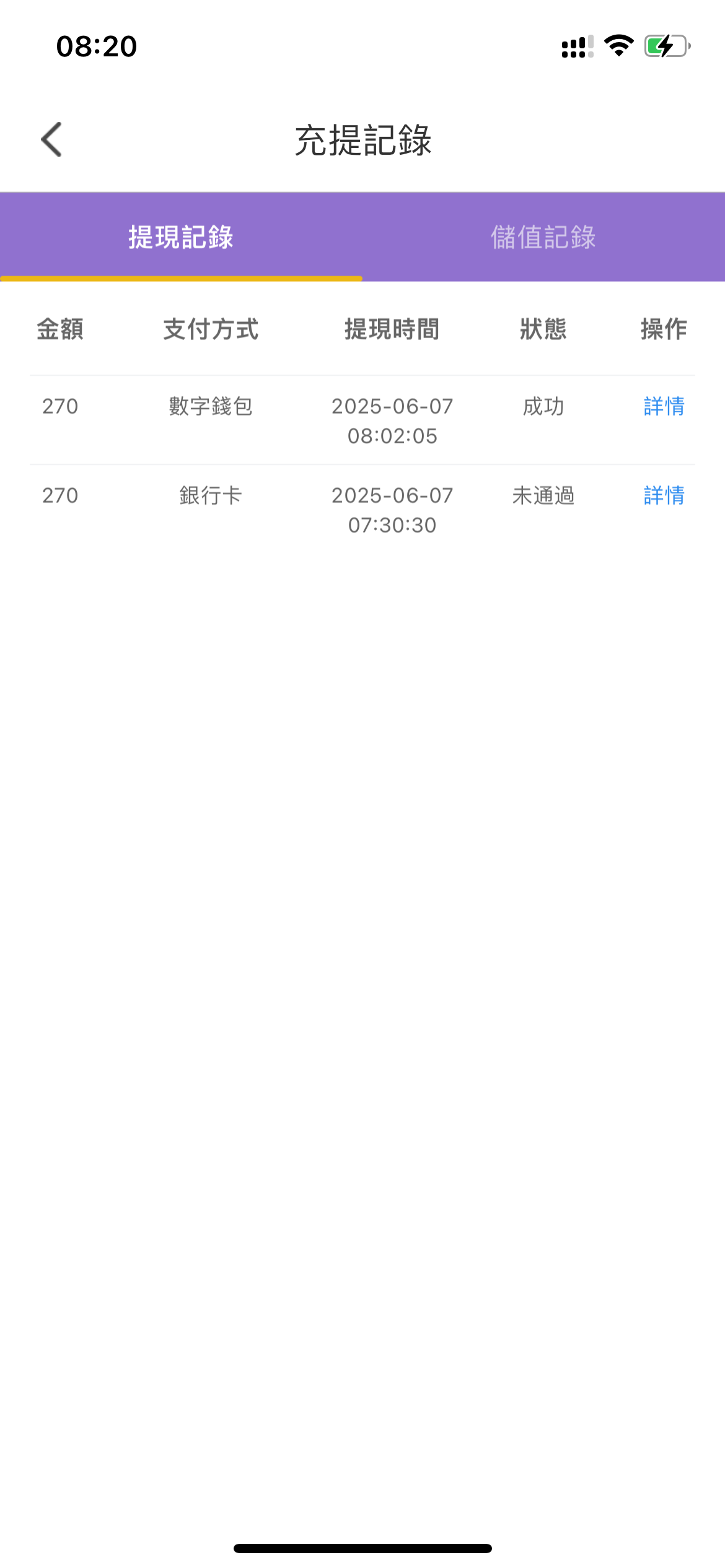Open 詳情 for the 數字錢包 withdrawal
725x1568 pixels.
tap(664, 406)
